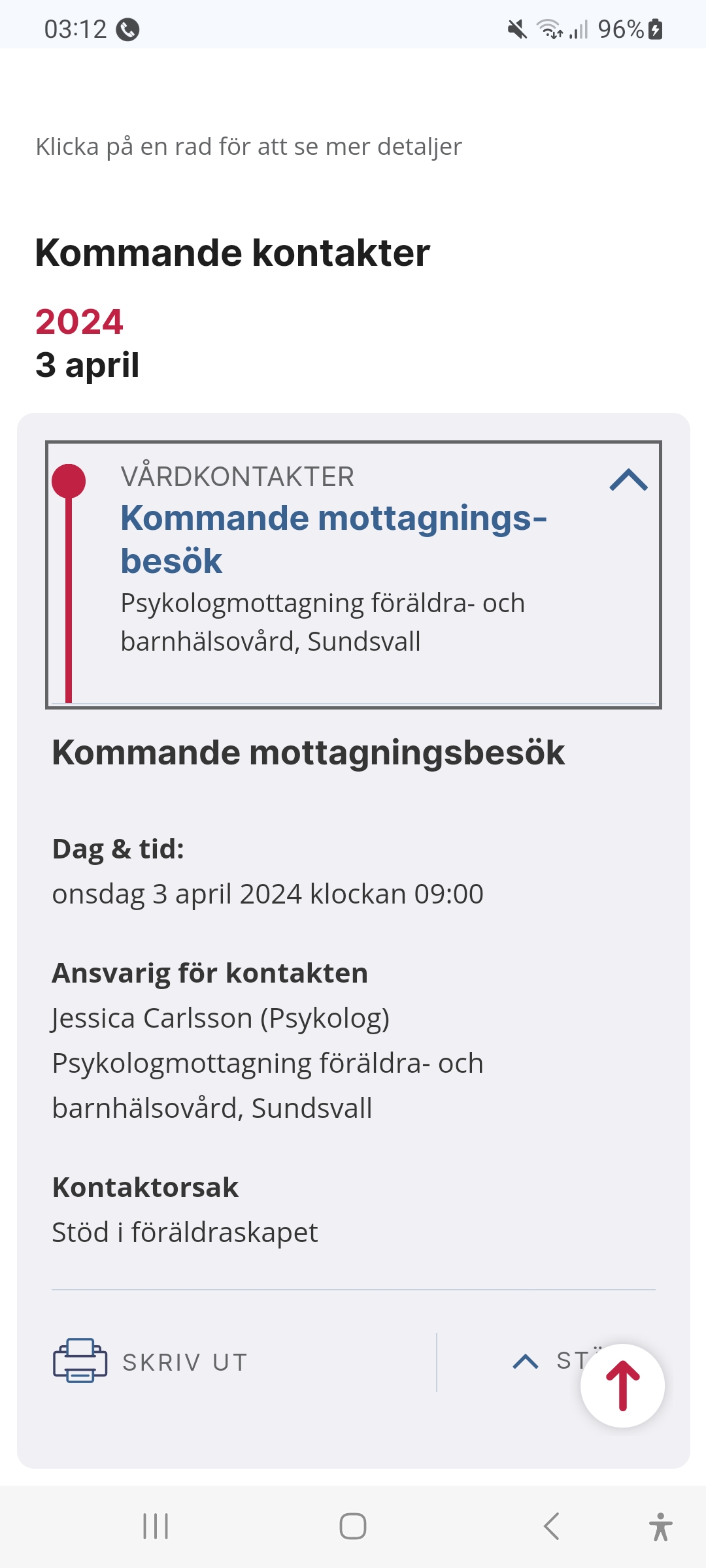706x1568 pixels.
Task: Open recent apps from the navigation bar
Action: point(156,1526)
